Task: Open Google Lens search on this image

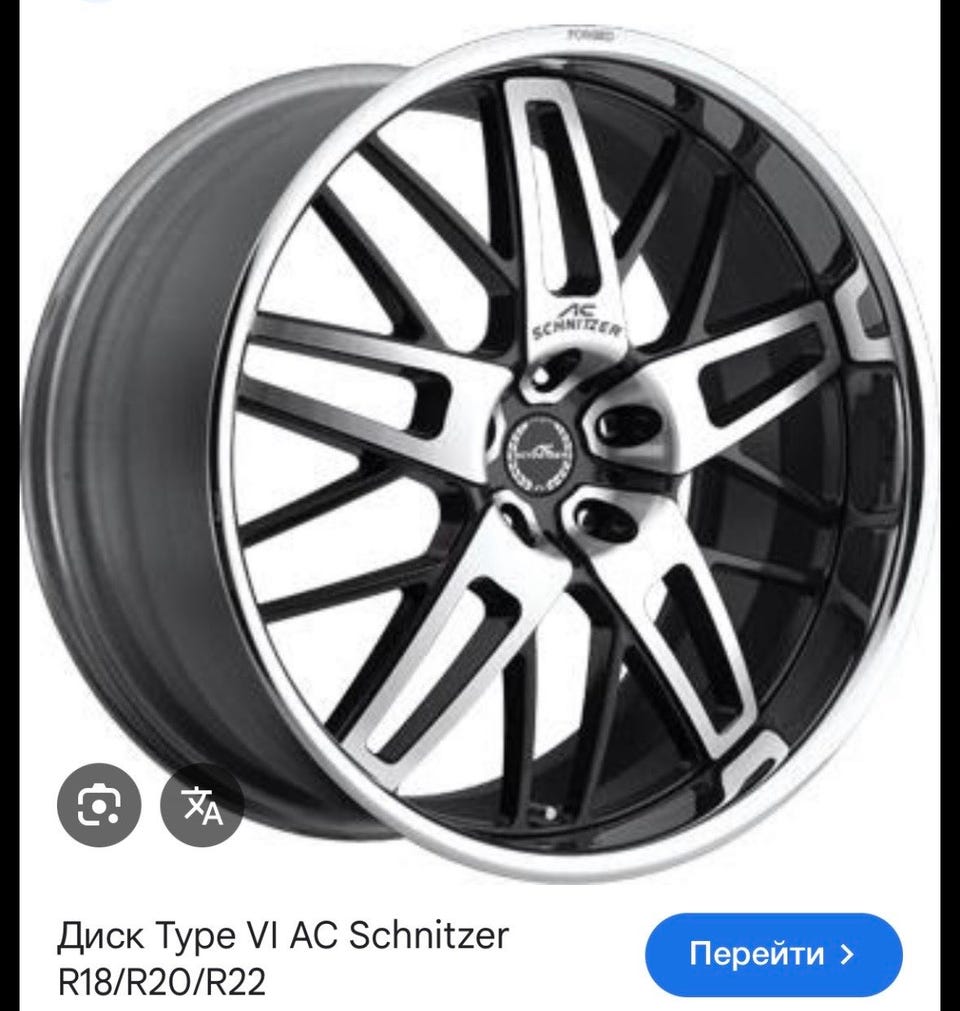Action: [99, 805]
